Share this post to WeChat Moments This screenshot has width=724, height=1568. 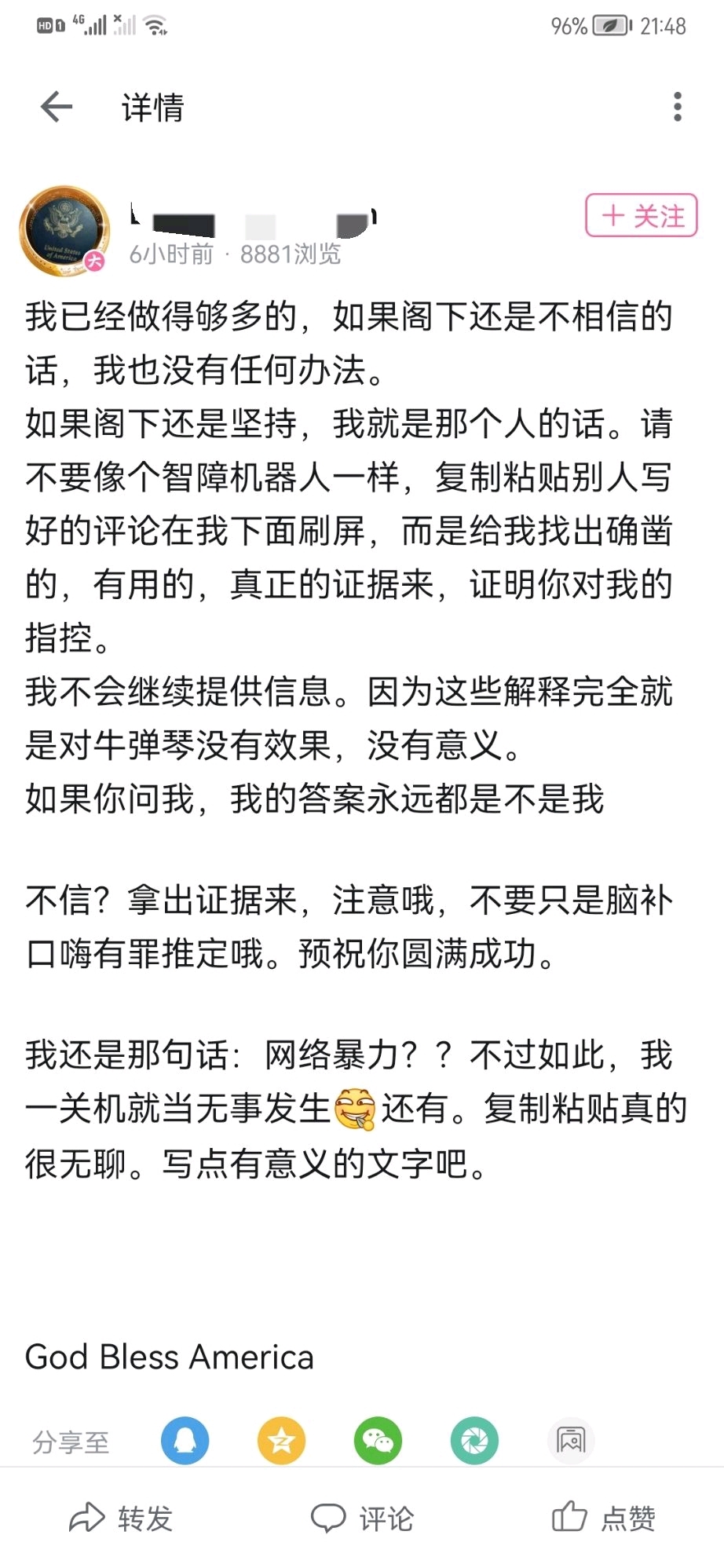click(474, 1441)
